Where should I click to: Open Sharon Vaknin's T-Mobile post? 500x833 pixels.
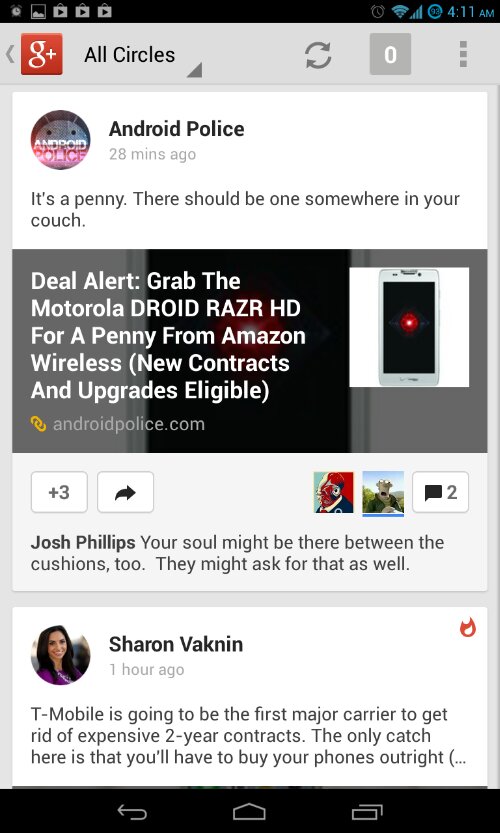(x=248, y=736)
